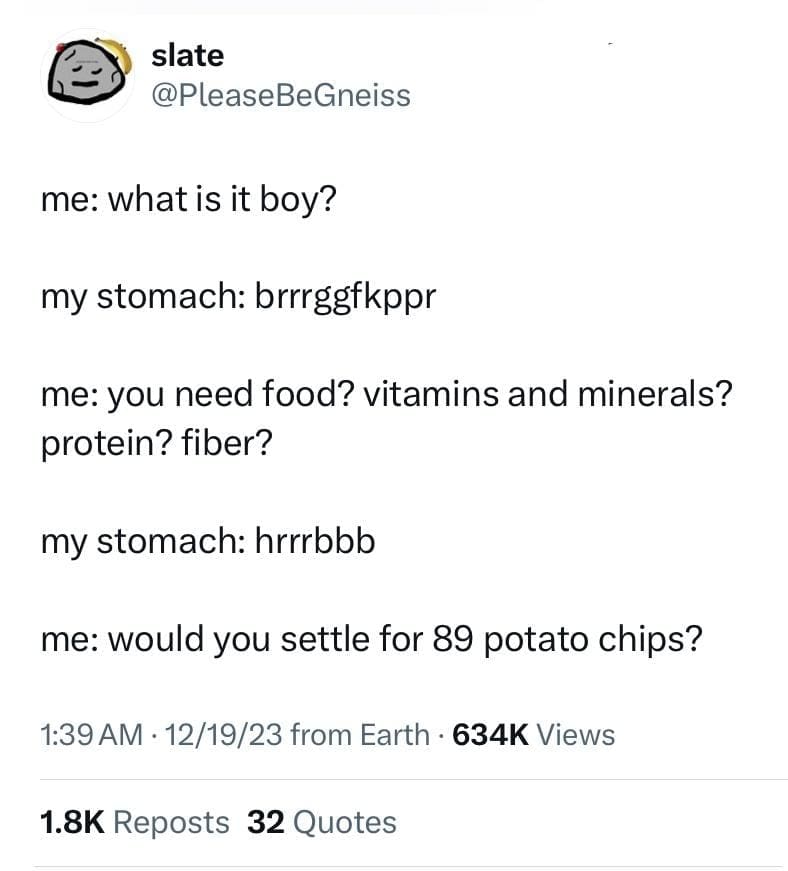
Task: Click the @PleaseBeGneiss handle
Action: tap(280, 95)
